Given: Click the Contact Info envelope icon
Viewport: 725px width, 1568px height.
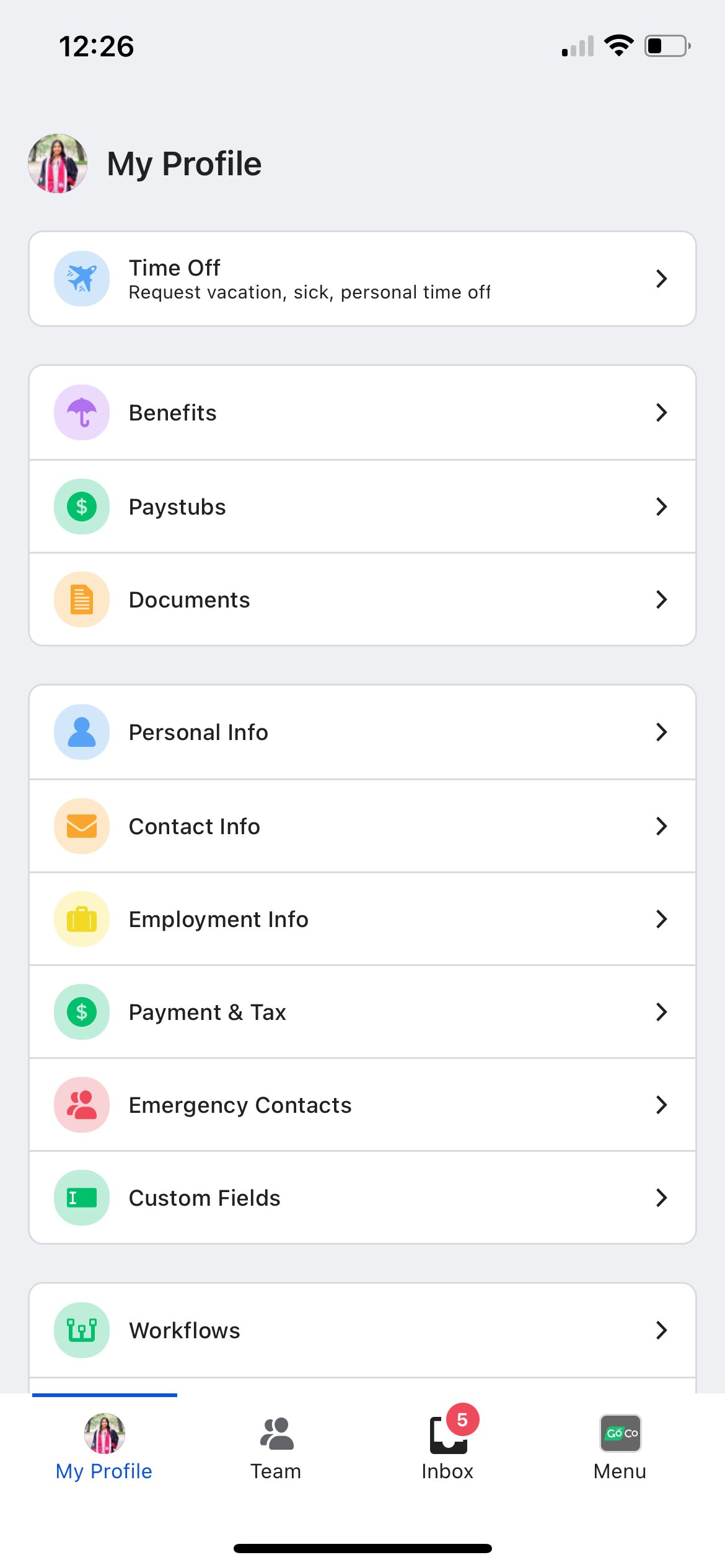Looking at the screenshot, I should click(81, 825).
